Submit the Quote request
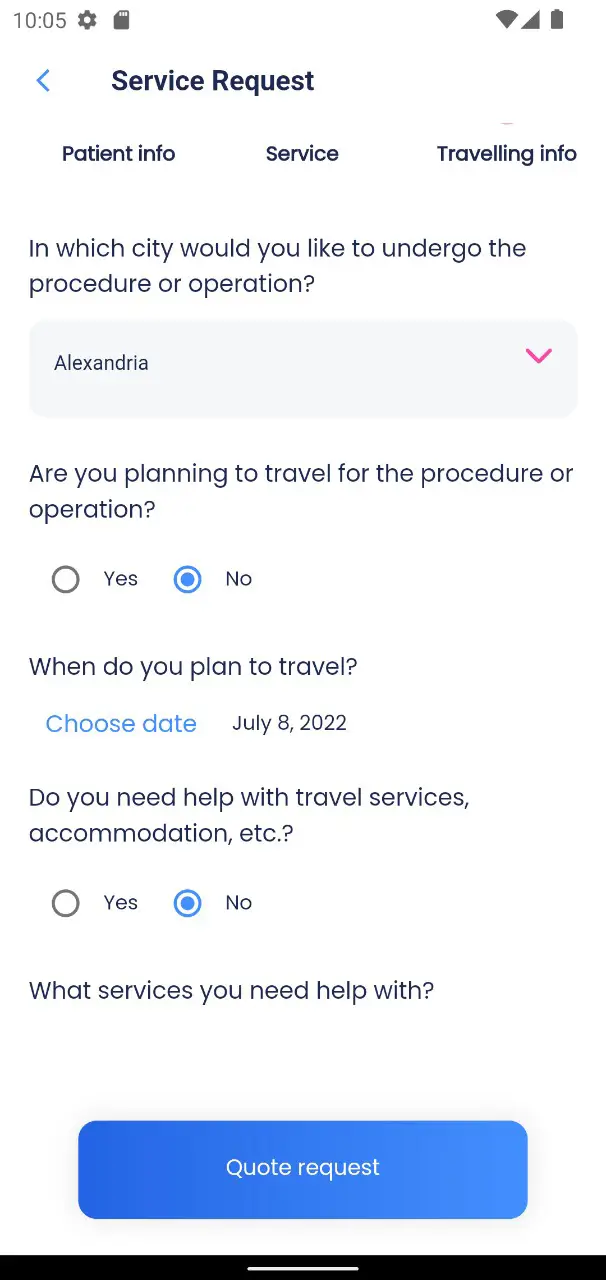606x1280 pixels. [x=303, y=1168]
